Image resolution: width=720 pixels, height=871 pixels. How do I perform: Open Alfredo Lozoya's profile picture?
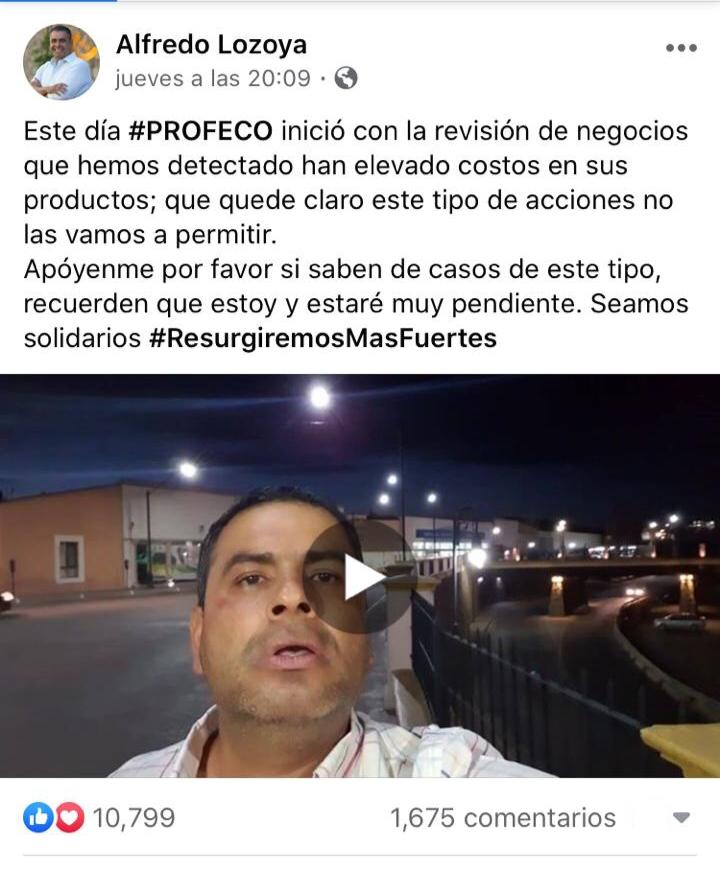pos(62,62)
